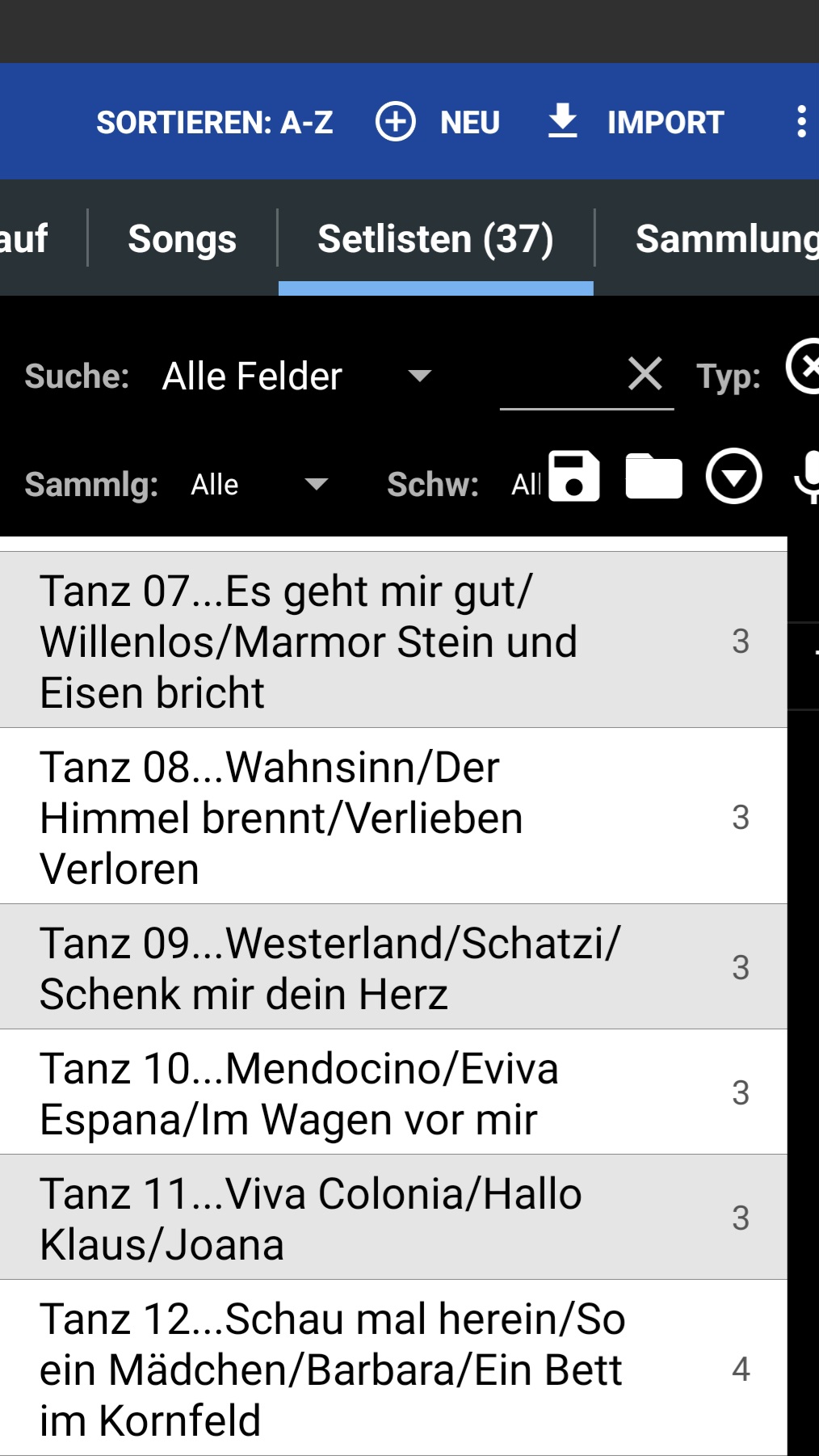Expand the Alle Felder search dropdown
The width and height of the screenshot is (819, 1456).
click(296, 377)
